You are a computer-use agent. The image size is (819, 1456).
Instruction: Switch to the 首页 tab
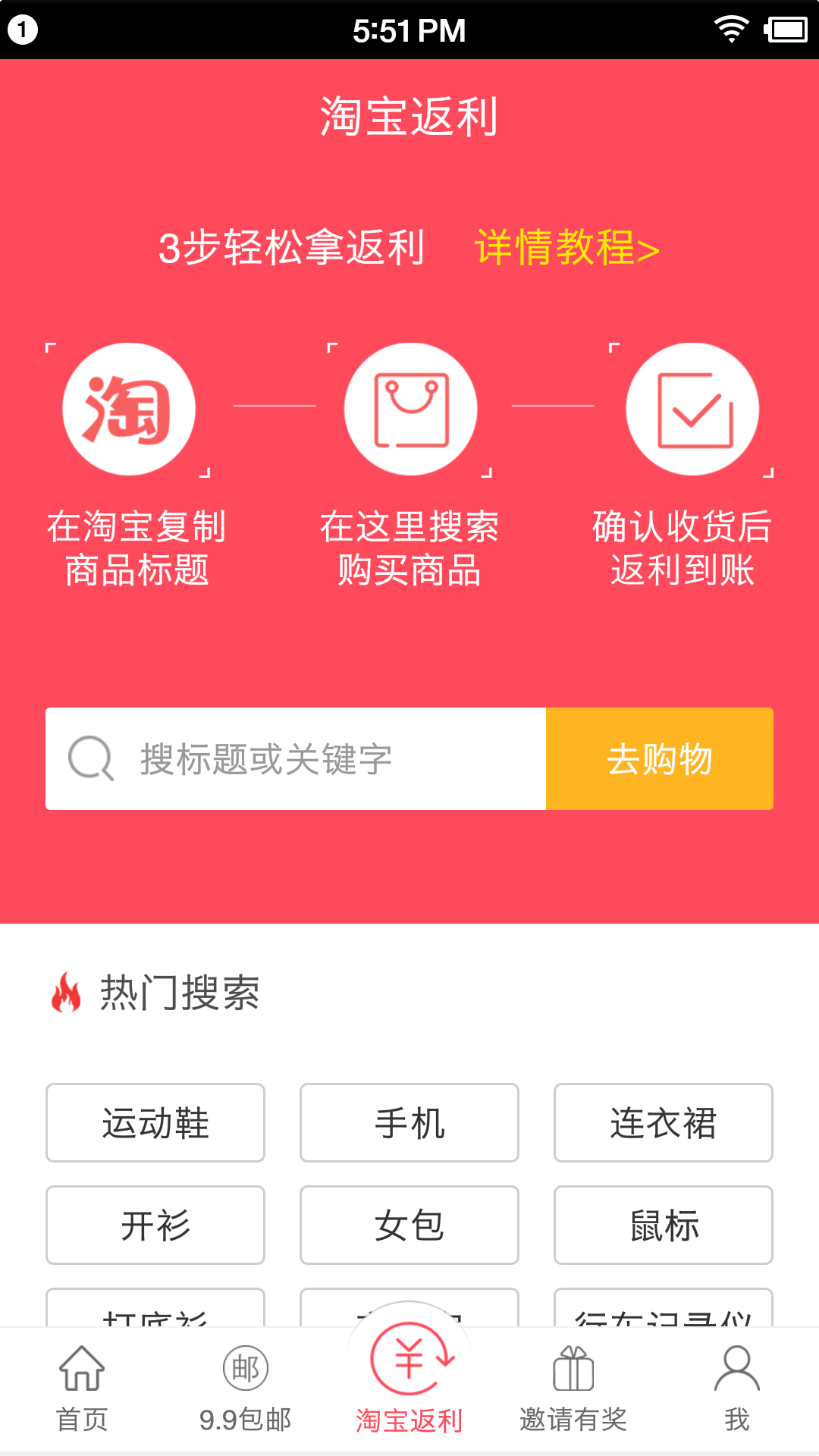[82, 1389]
